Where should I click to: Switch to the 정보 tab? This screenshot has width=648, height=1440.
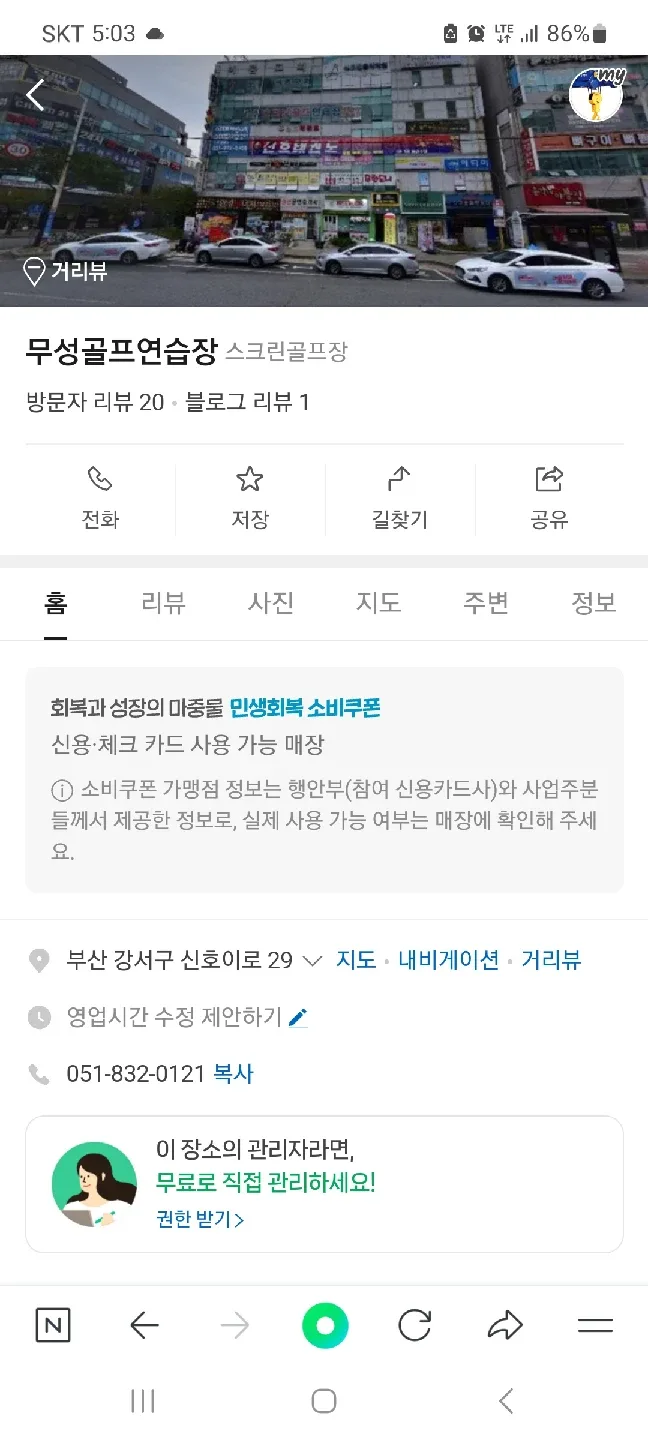click(x=593, y=603)
